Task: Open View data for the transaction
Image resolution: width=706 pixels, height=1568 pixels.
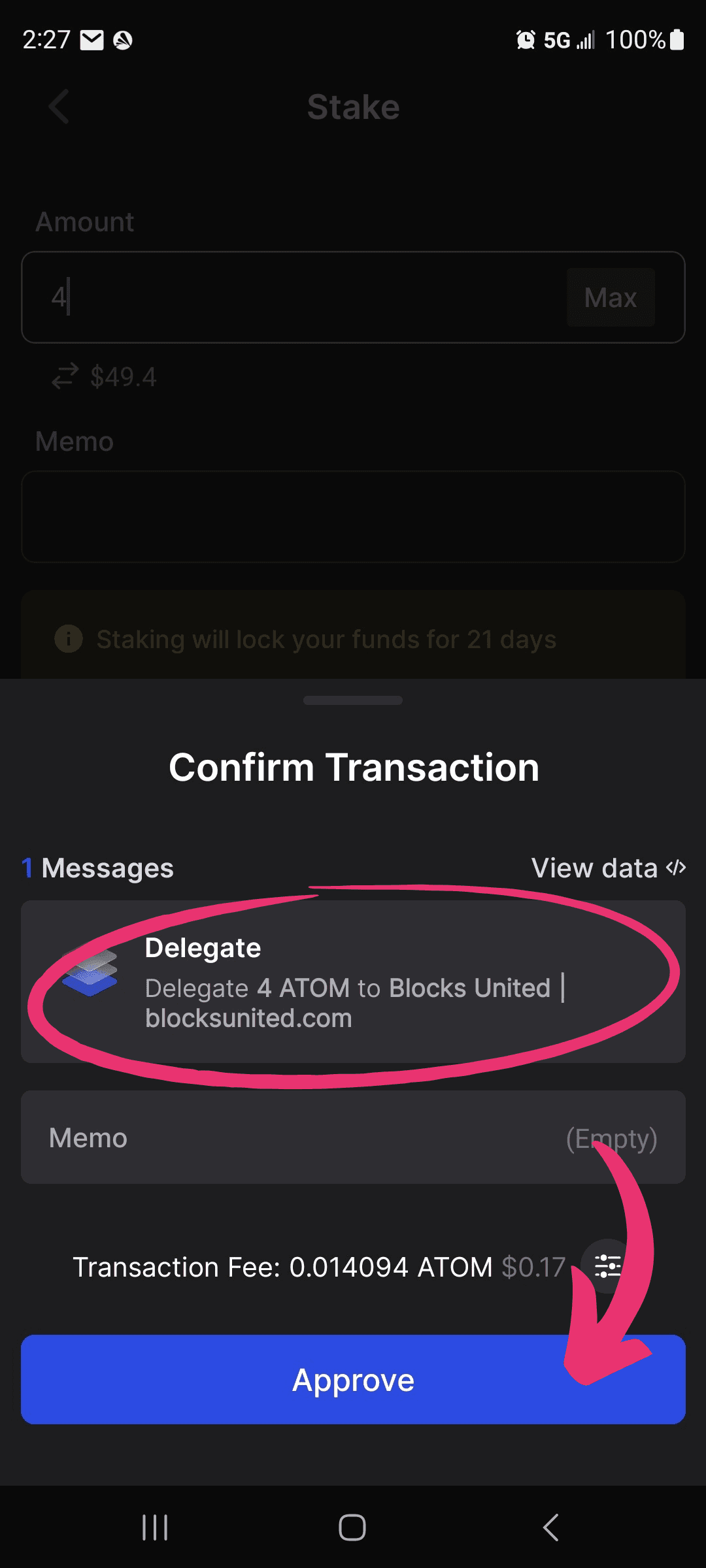Action: point(609,868)
